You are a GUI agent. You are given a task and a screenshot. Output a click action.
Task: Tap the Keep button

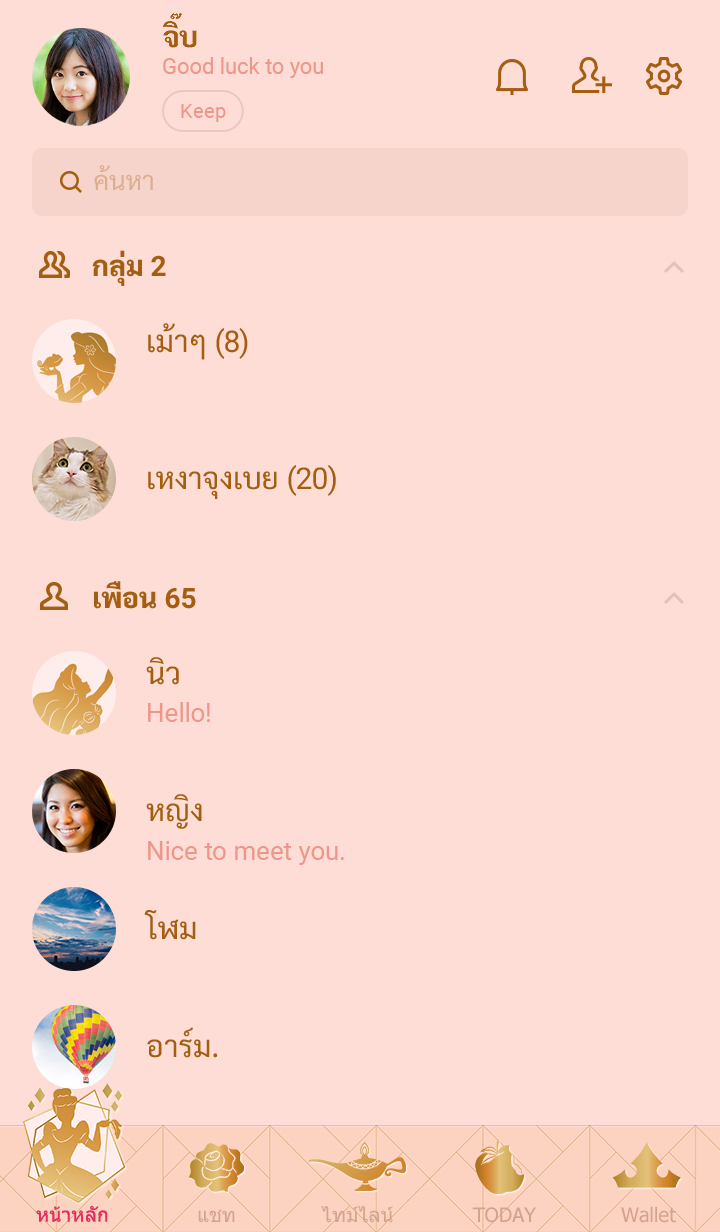pyautogui.click(x=203, y=111)
